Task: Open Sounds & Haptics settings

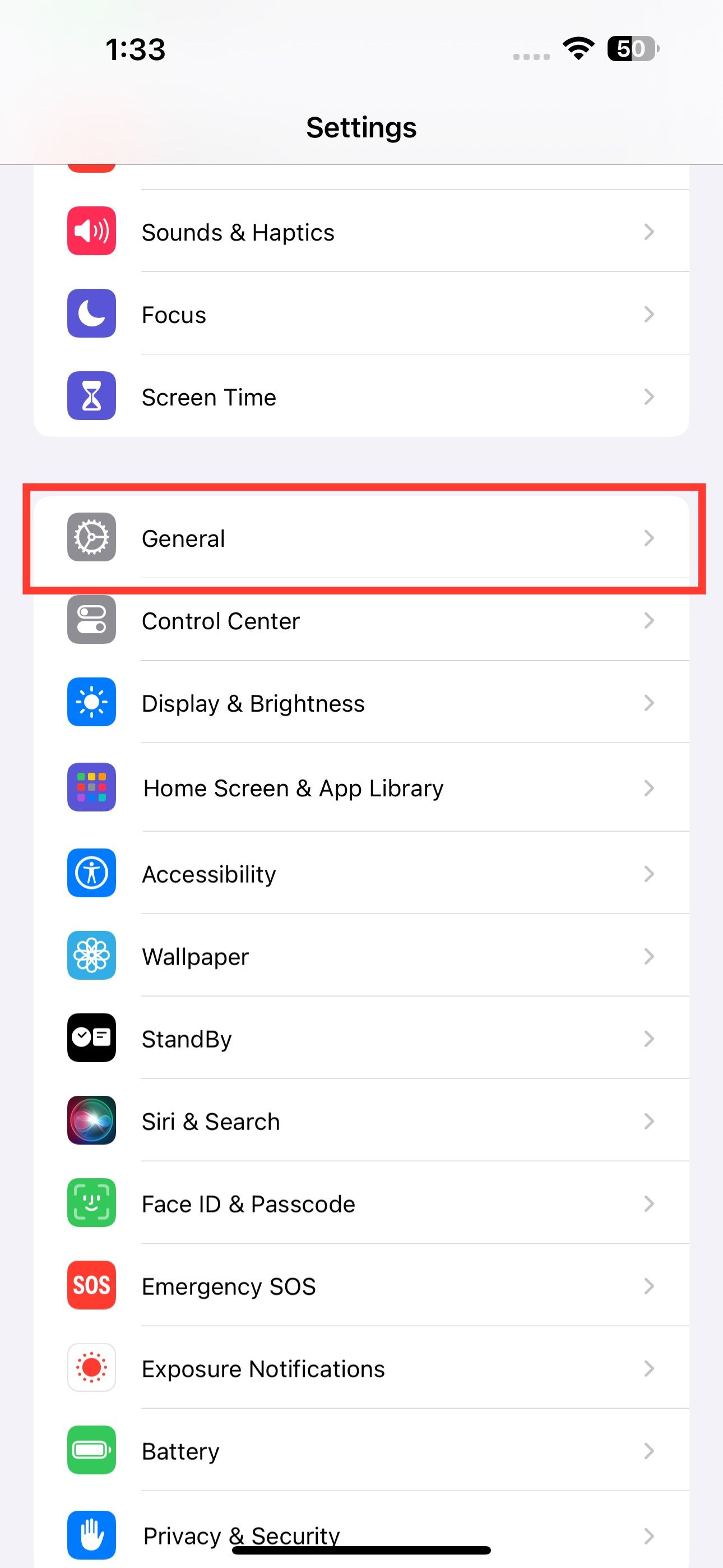Action: point(361,232)
